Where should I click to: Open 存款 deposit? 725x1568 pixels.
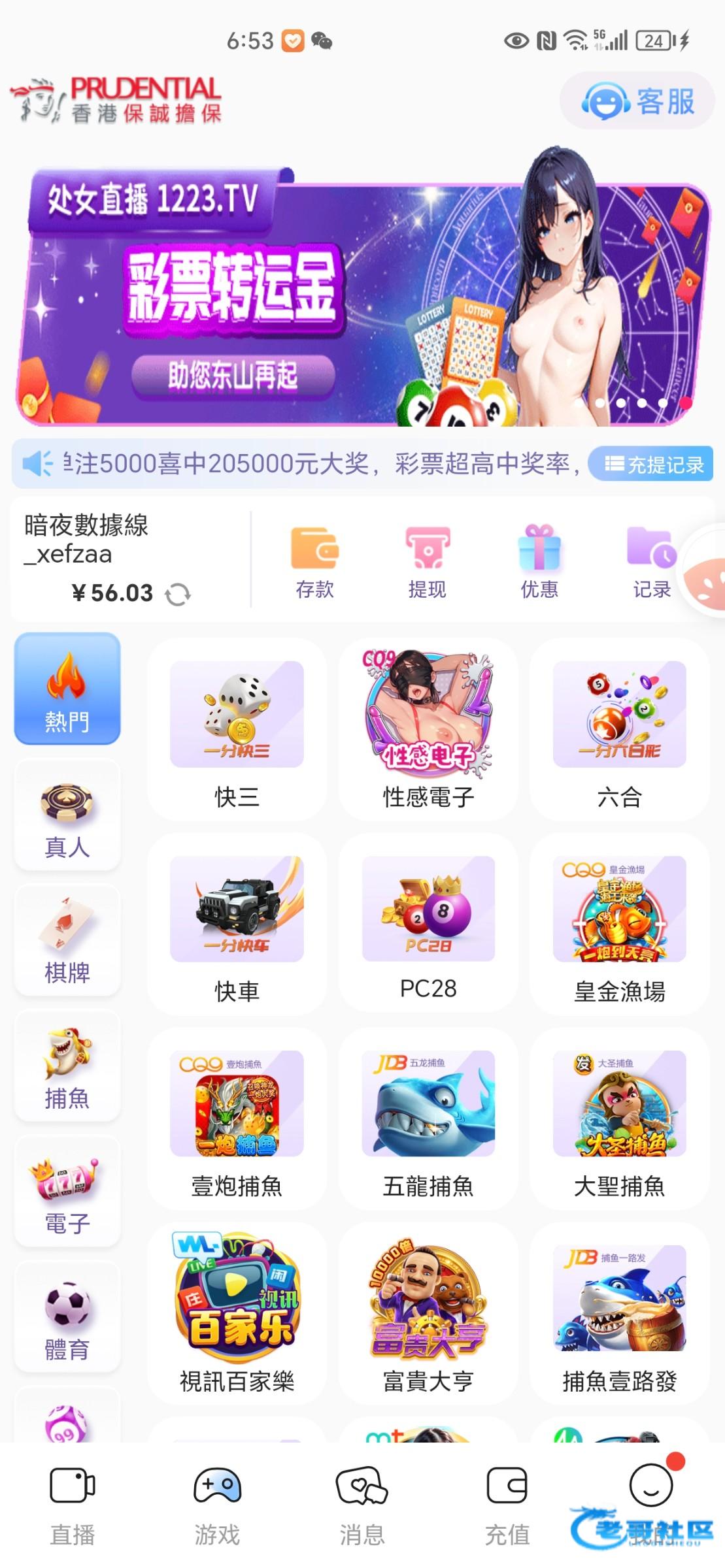[x=314, y=562]
